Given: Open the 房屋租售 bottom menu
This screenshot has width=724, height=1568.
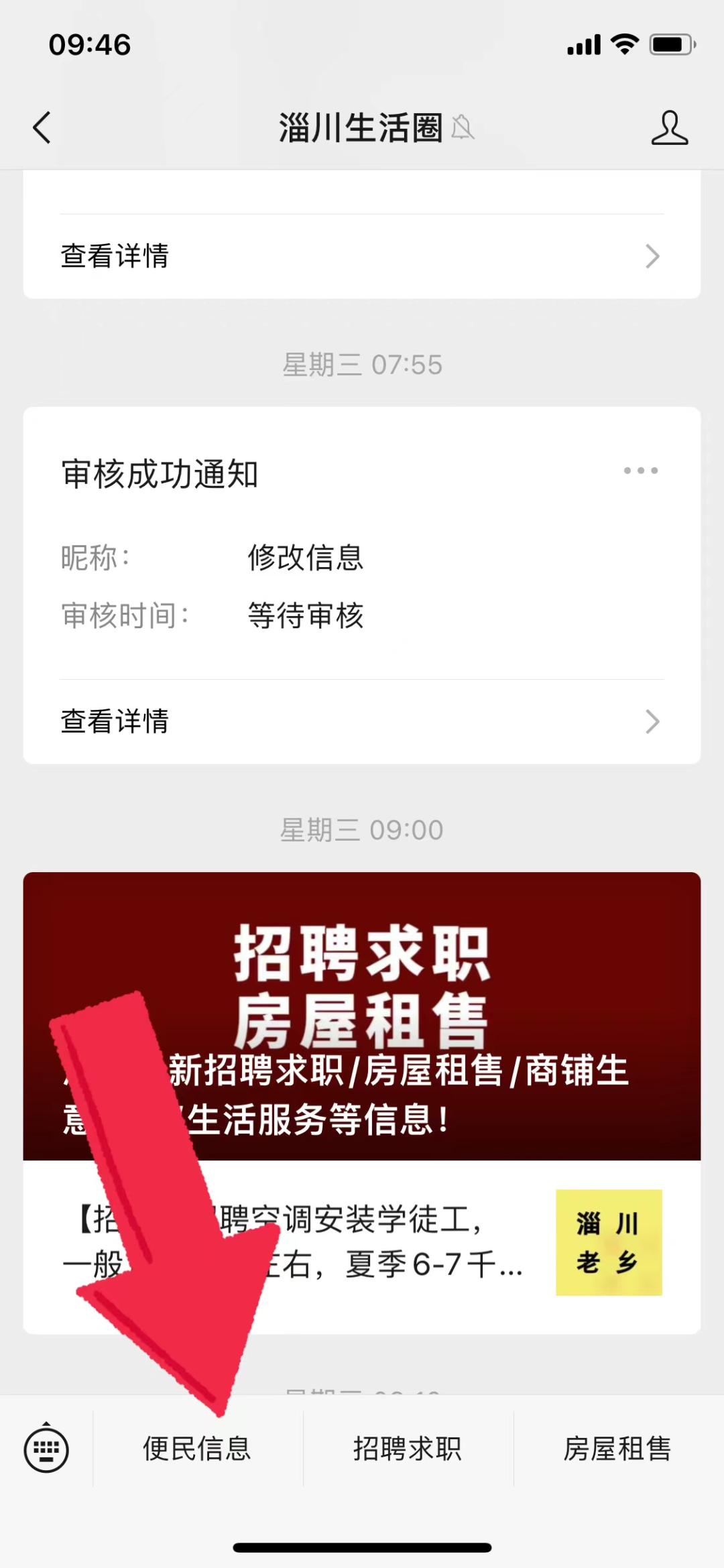Looking at the screenshot, I should coord(618,1449).
